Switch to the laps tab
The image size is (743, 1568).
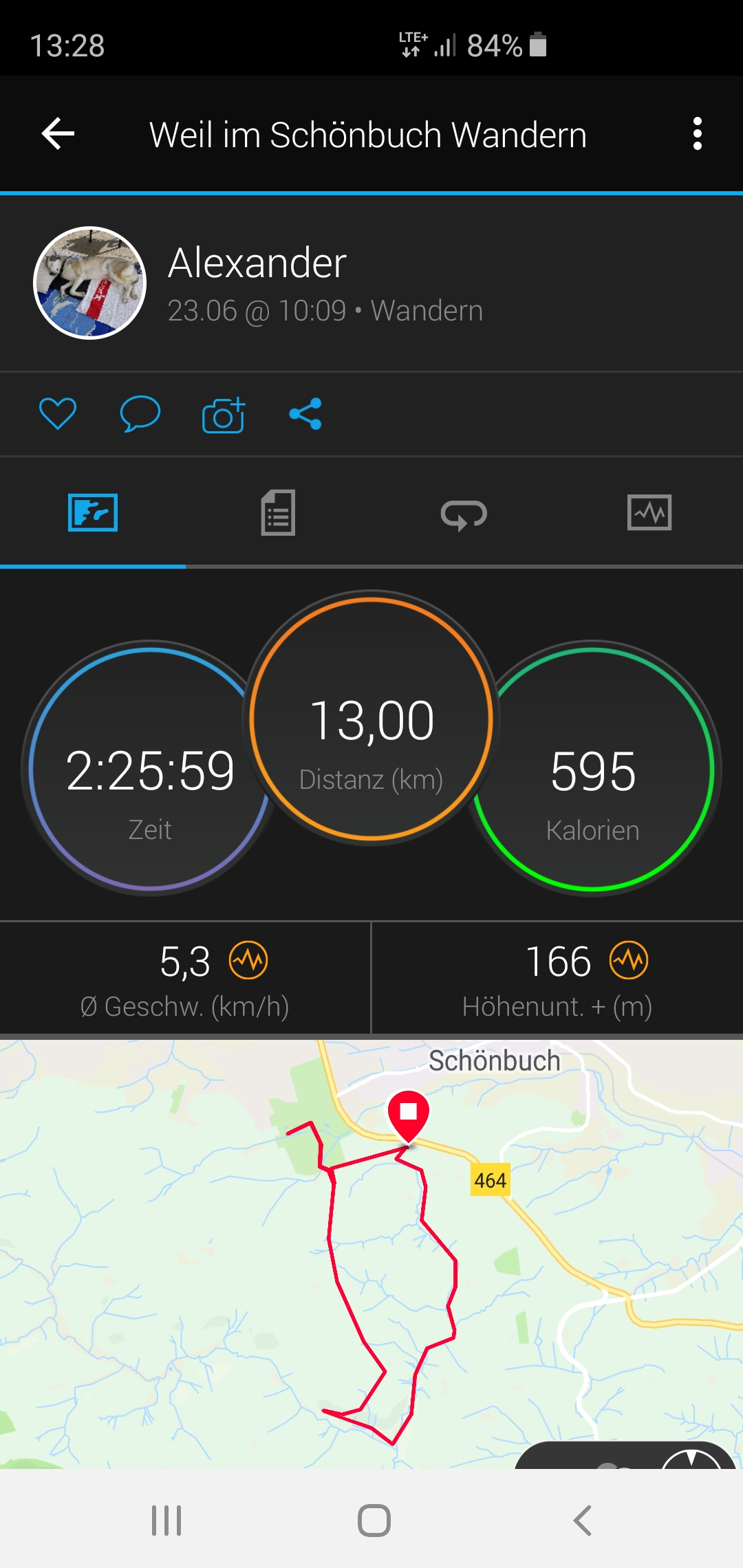pos(464,514)
